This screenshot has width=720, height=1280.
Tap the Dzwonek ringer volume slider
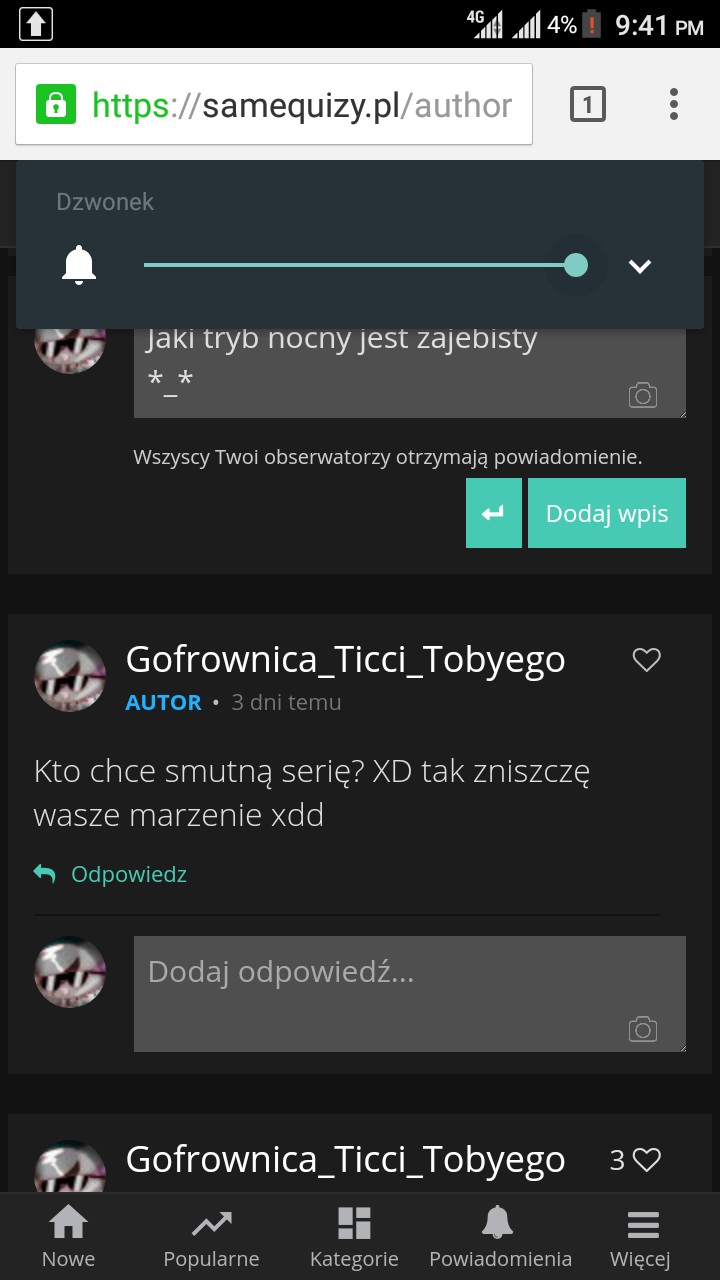tap(360, 265)
